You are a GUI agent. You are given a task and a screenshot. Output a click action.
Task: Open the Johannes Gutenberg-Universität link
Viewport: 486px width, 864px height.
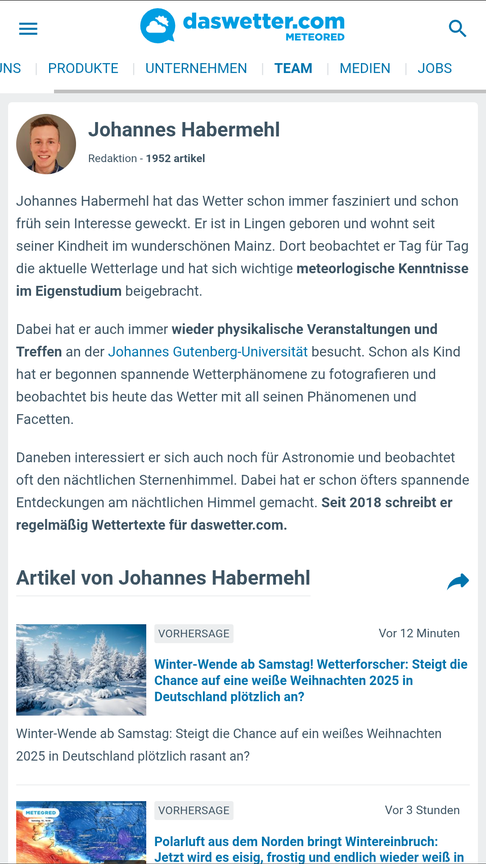point(208,352)
